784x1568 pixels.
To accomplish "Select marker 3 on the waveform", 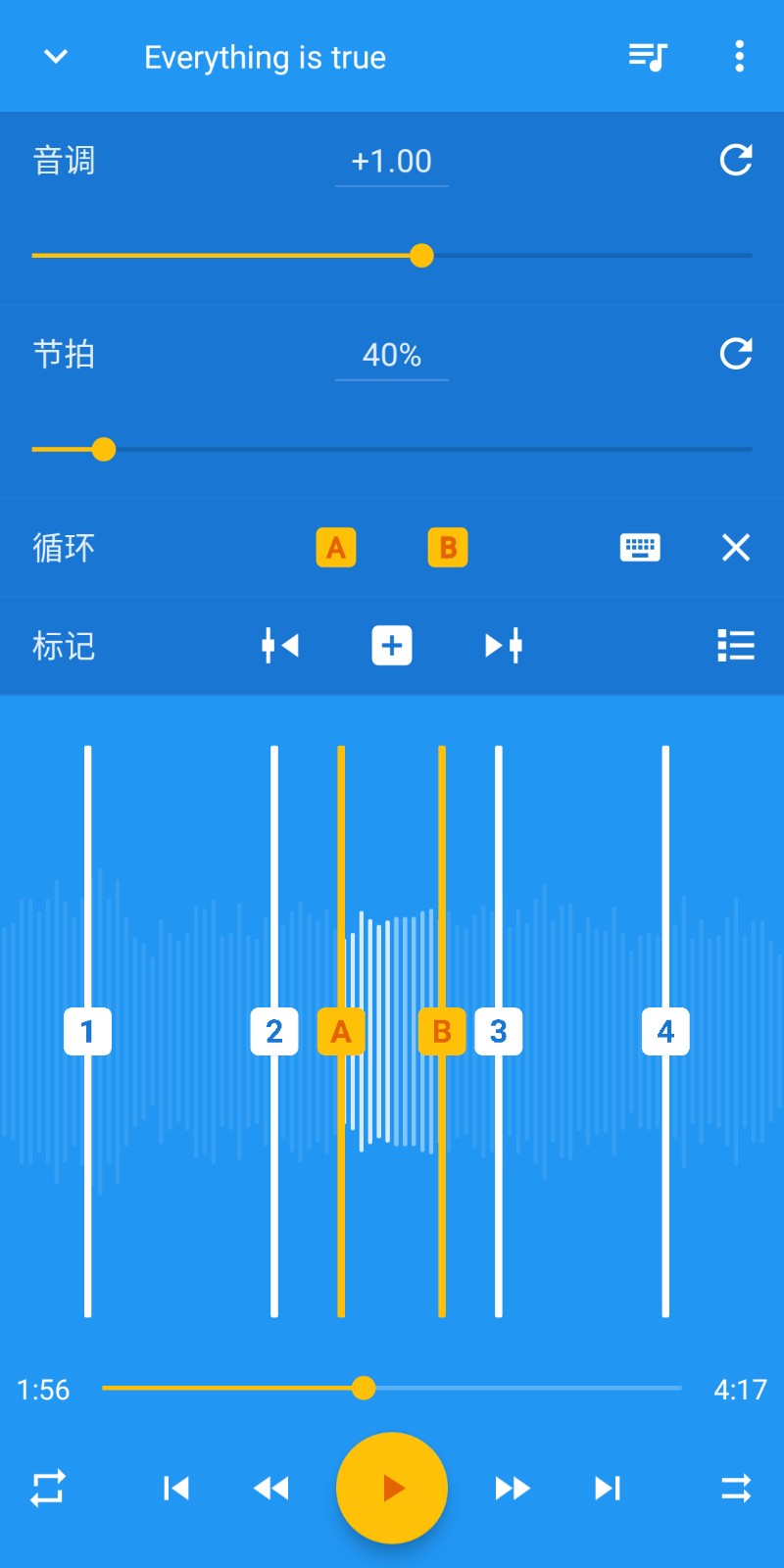I will click(x=499, y=1030).
